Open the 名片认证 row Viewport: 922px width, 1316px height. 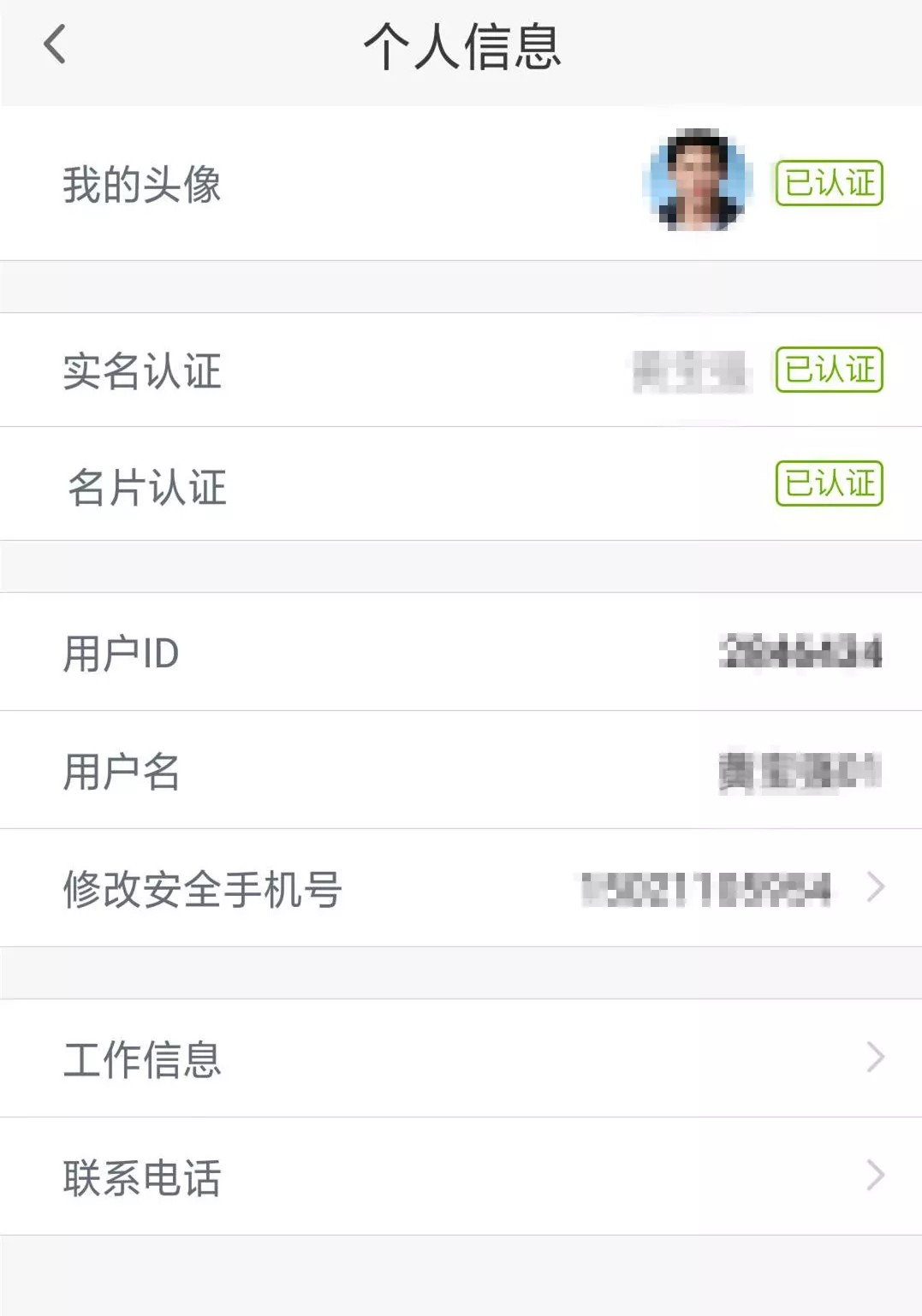461,484
